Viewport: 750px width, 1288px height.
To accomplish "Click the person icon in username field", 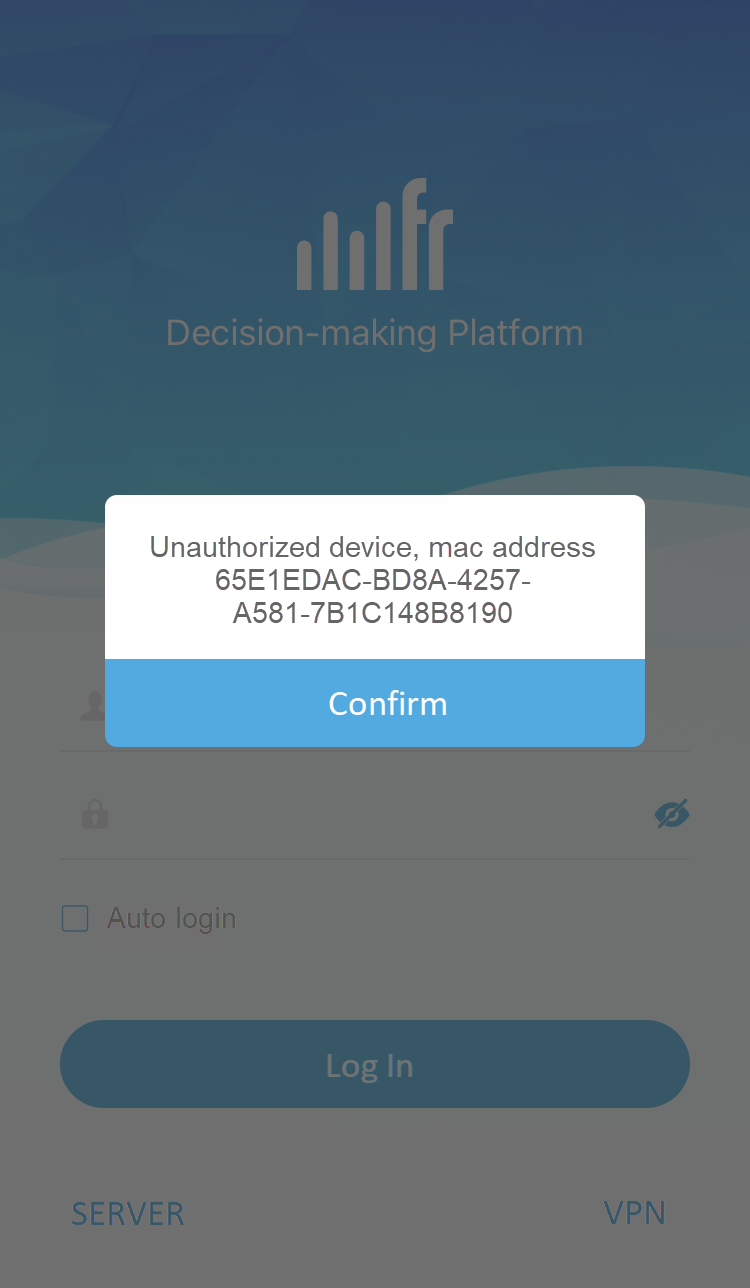I will [x=94, y=703].
